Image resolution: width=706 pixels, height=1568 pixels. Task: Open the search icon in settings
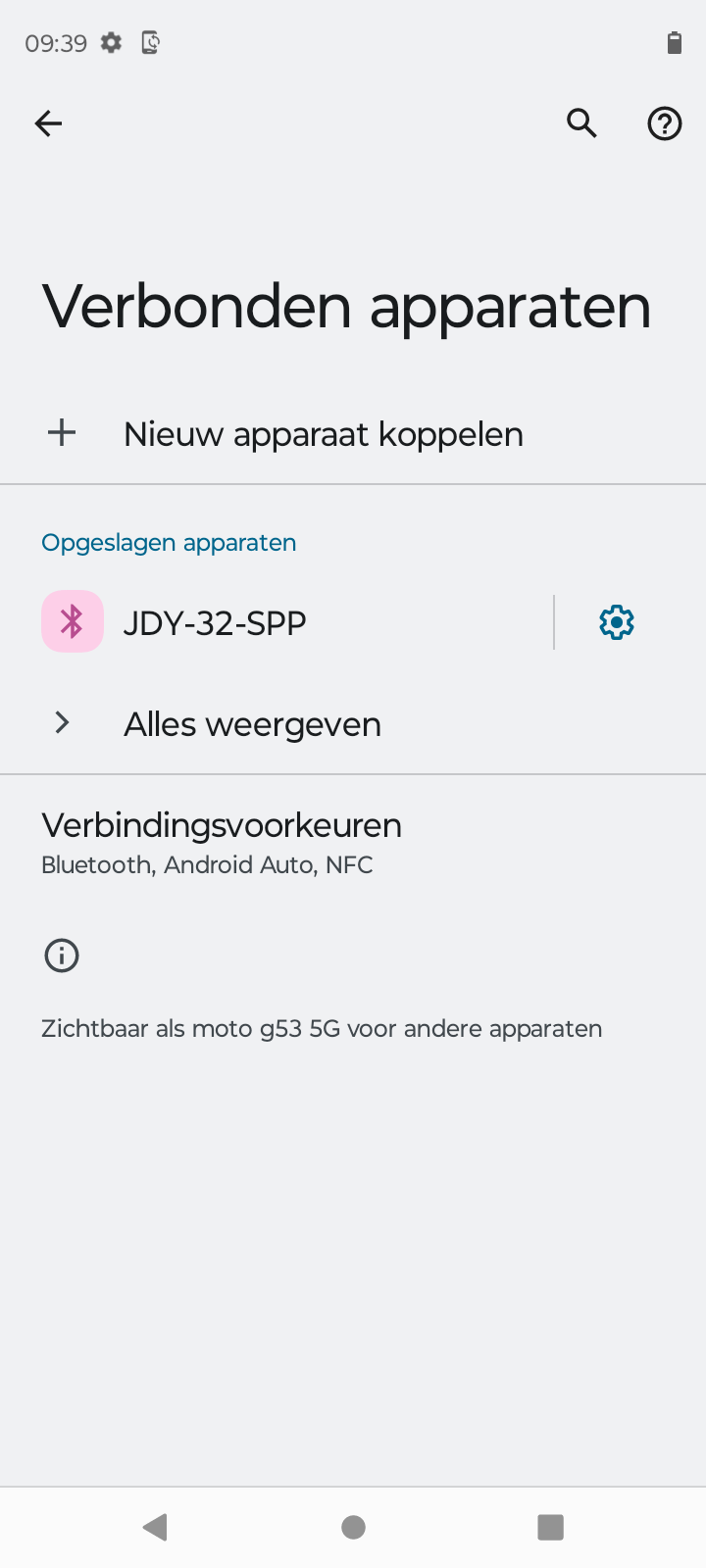click(x=581, y=123)
